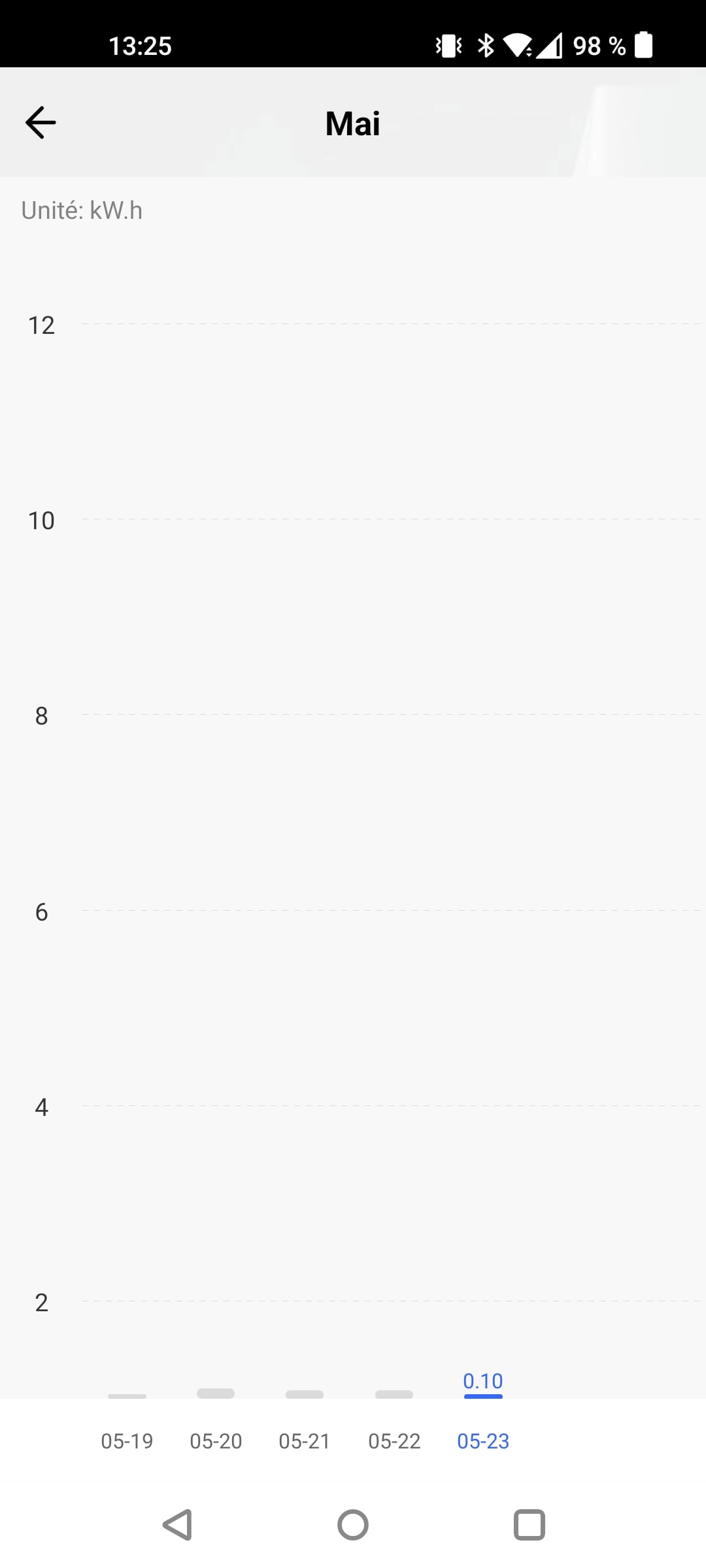Select the 05-19 bar in chart
The height and width of the screenshot is (1568, 706).
[127, 1396]
